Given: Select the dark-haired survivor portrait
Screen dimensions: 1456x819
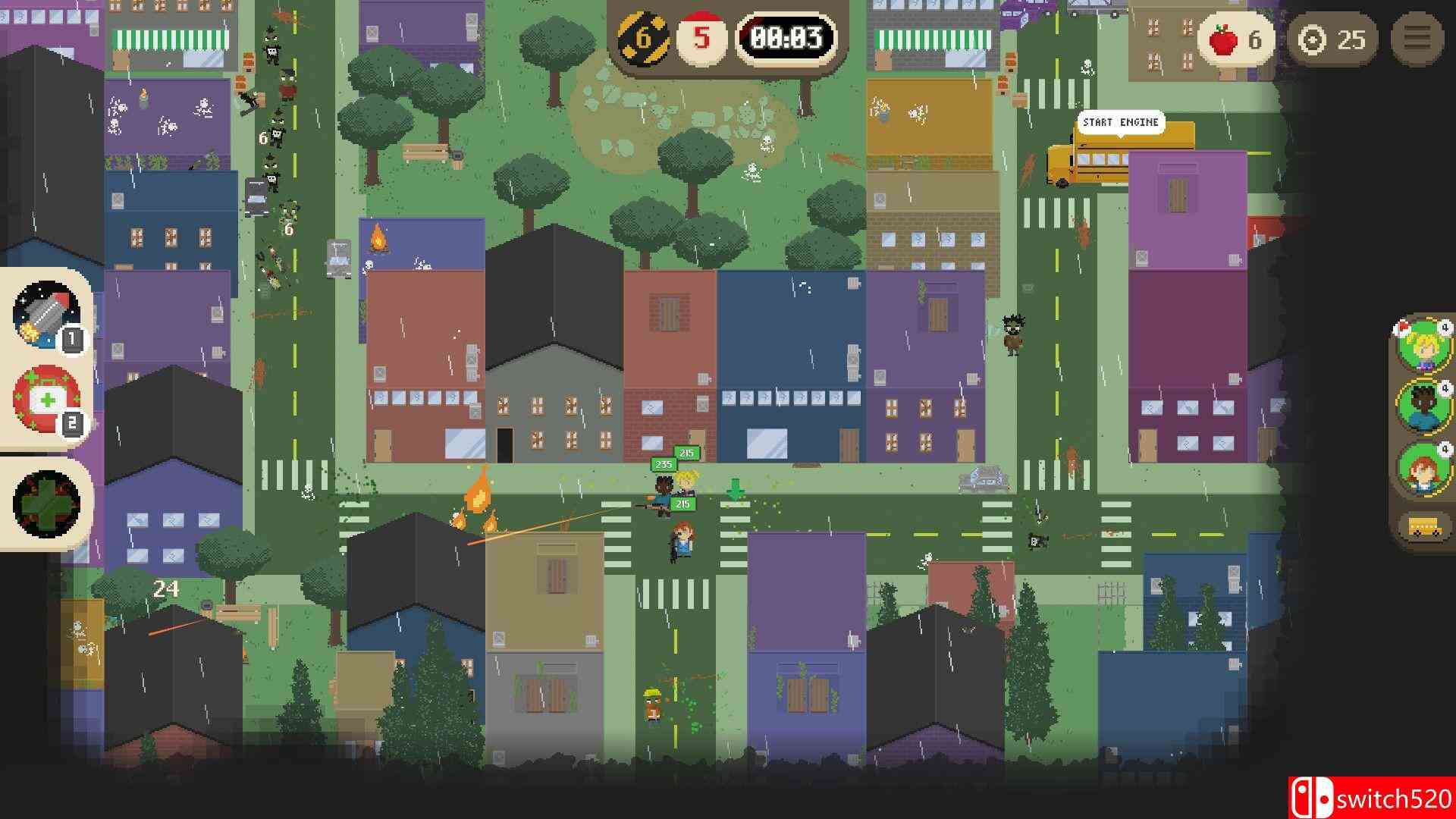Looking at the screenshot, I should (1424, 407).
